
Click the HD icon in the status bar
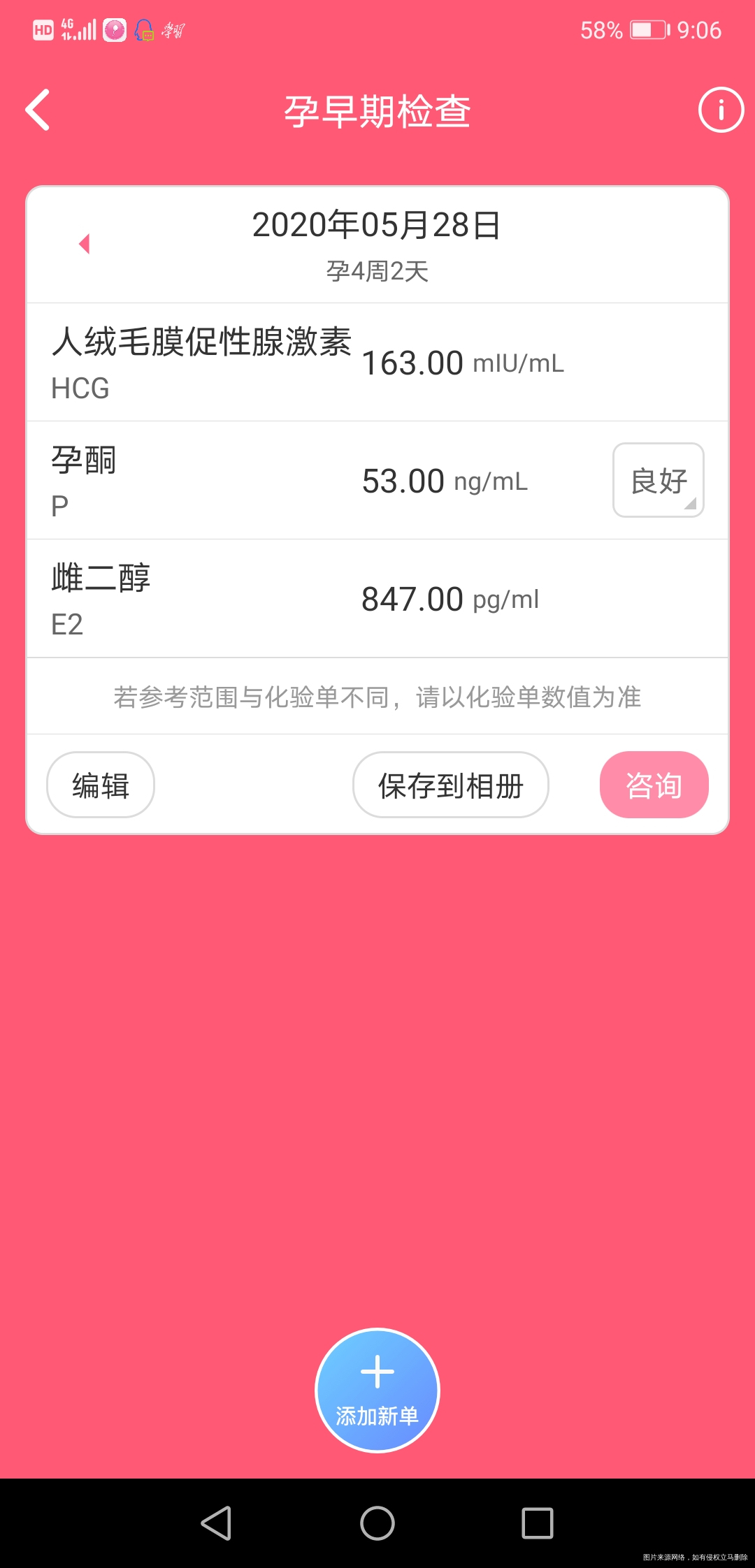[44, 29]
